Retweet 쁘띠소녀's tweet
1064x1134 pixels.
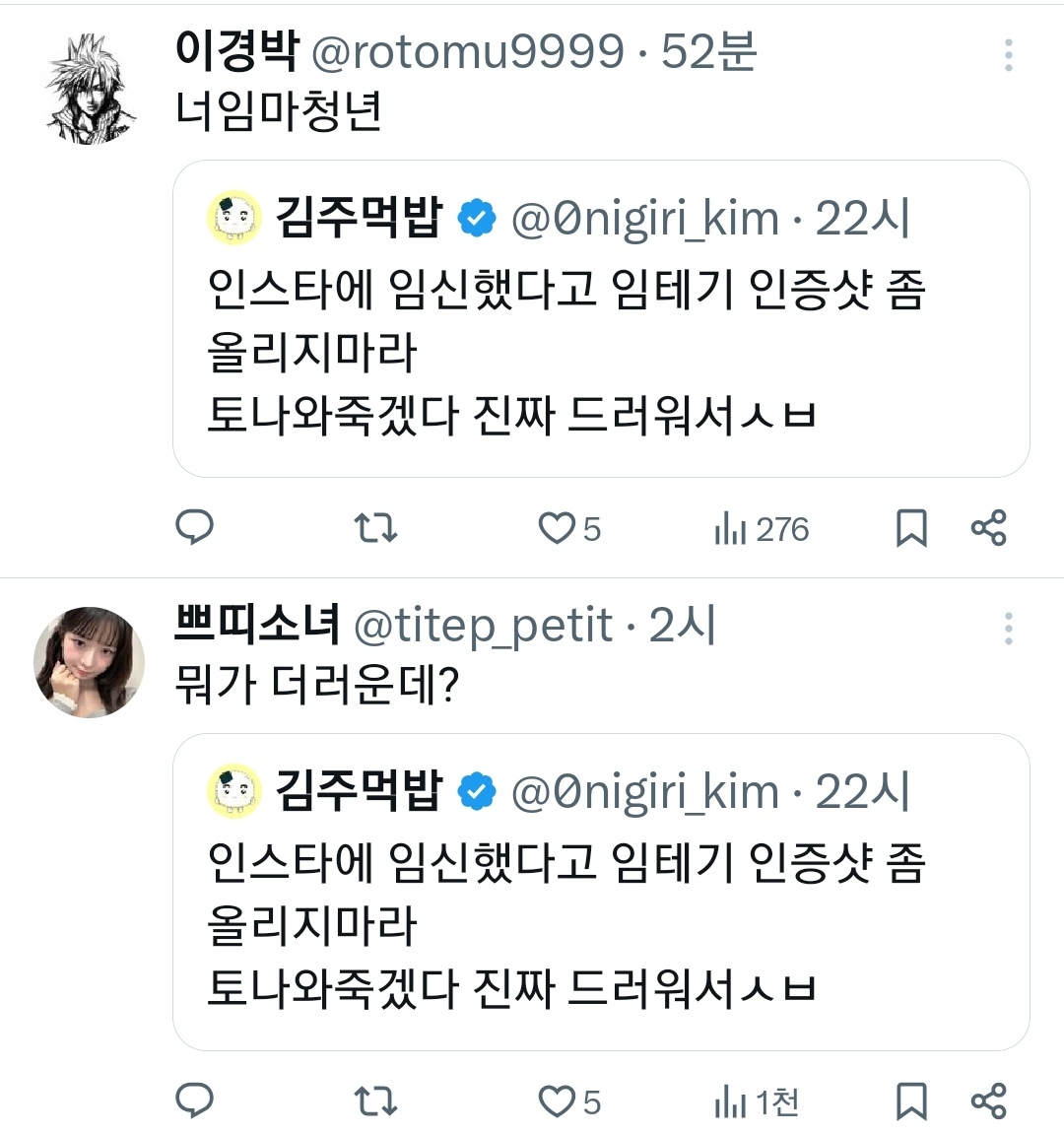pos(375,1101)
